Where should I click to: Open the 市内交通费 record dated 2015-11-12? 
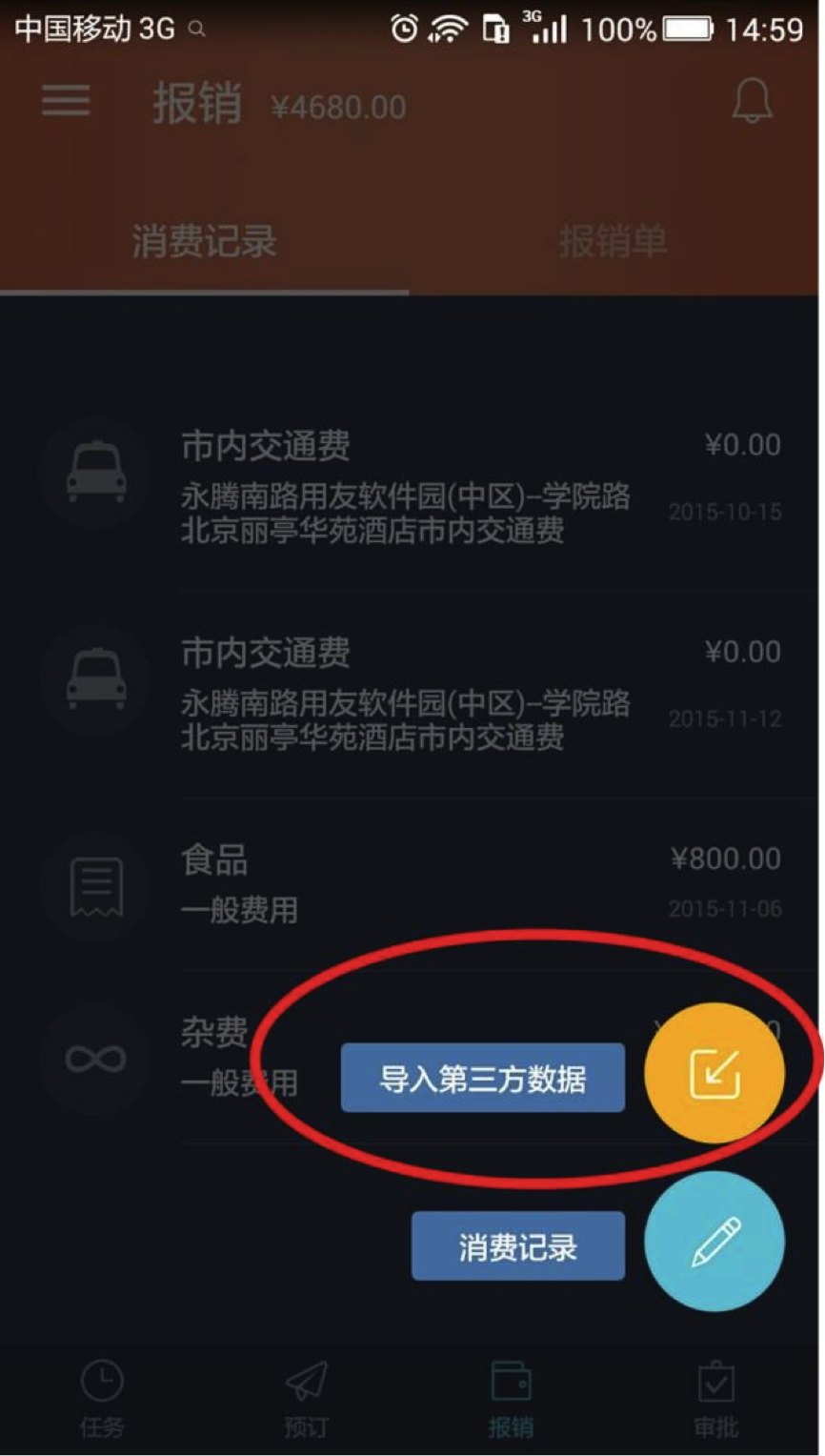tap(410, 694)
